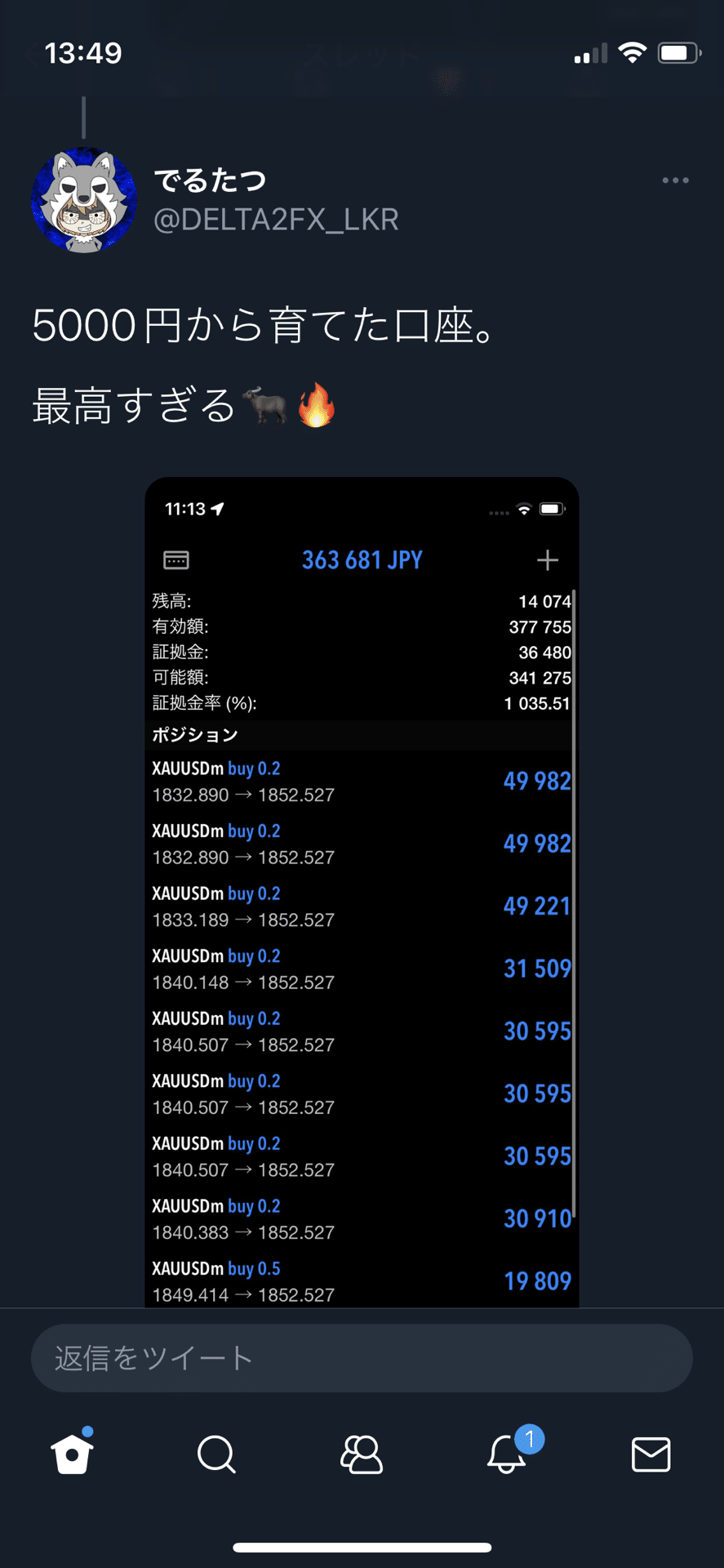Viewport: 724px width, 1568px height.
Task: Open the Messages envelope tab
Action: [x=651, y=1454]
